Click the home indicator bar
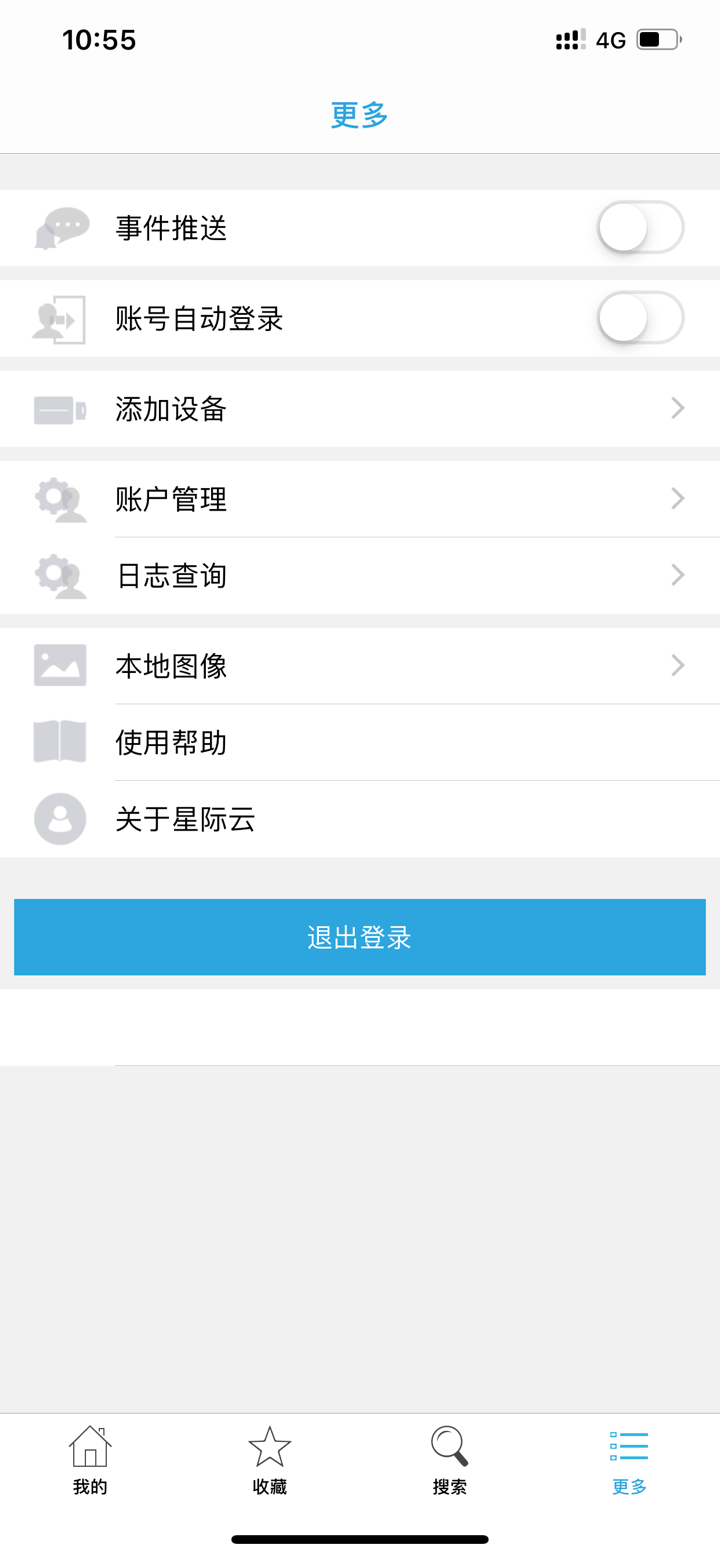 [x=359, y=1539]
